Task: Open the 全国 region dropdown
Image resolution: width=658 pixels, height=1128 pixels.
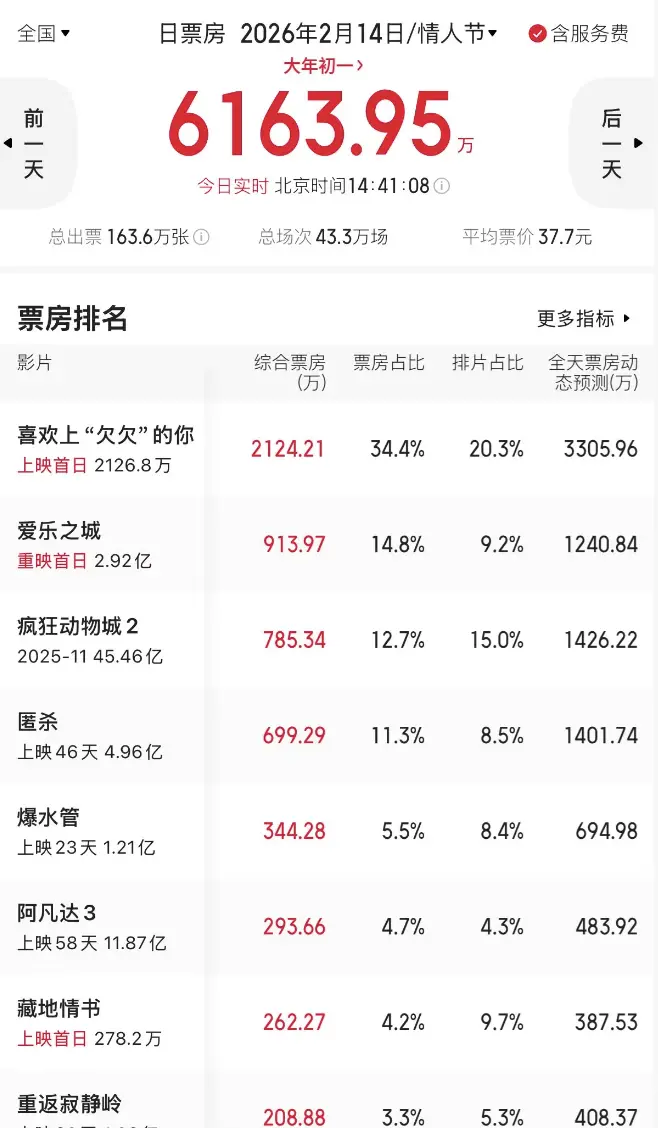Action: point(44,33)
